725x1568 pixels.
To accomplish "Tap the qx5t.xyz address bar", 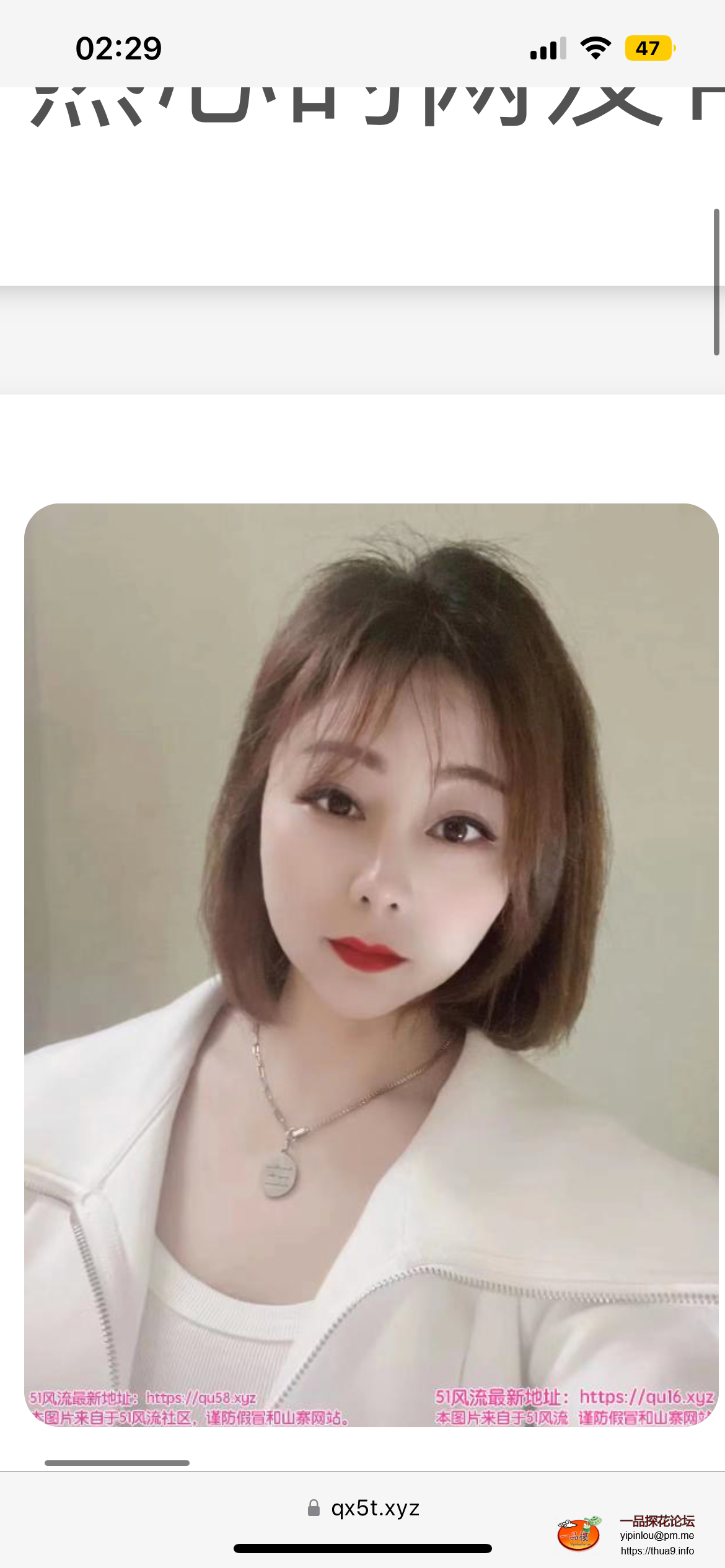I will click(364, 1509).
